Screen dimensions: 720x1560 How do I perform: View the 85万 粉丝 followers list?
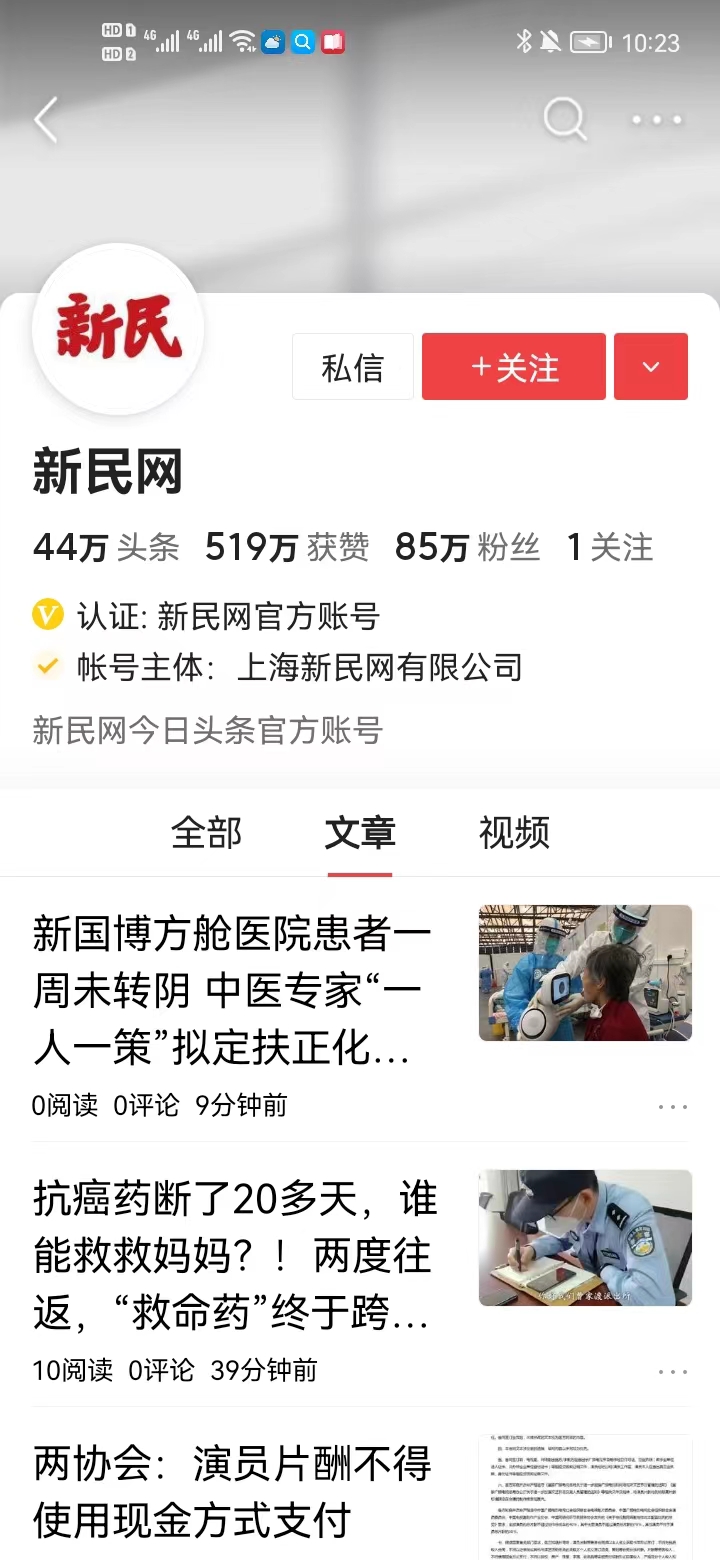467,547
